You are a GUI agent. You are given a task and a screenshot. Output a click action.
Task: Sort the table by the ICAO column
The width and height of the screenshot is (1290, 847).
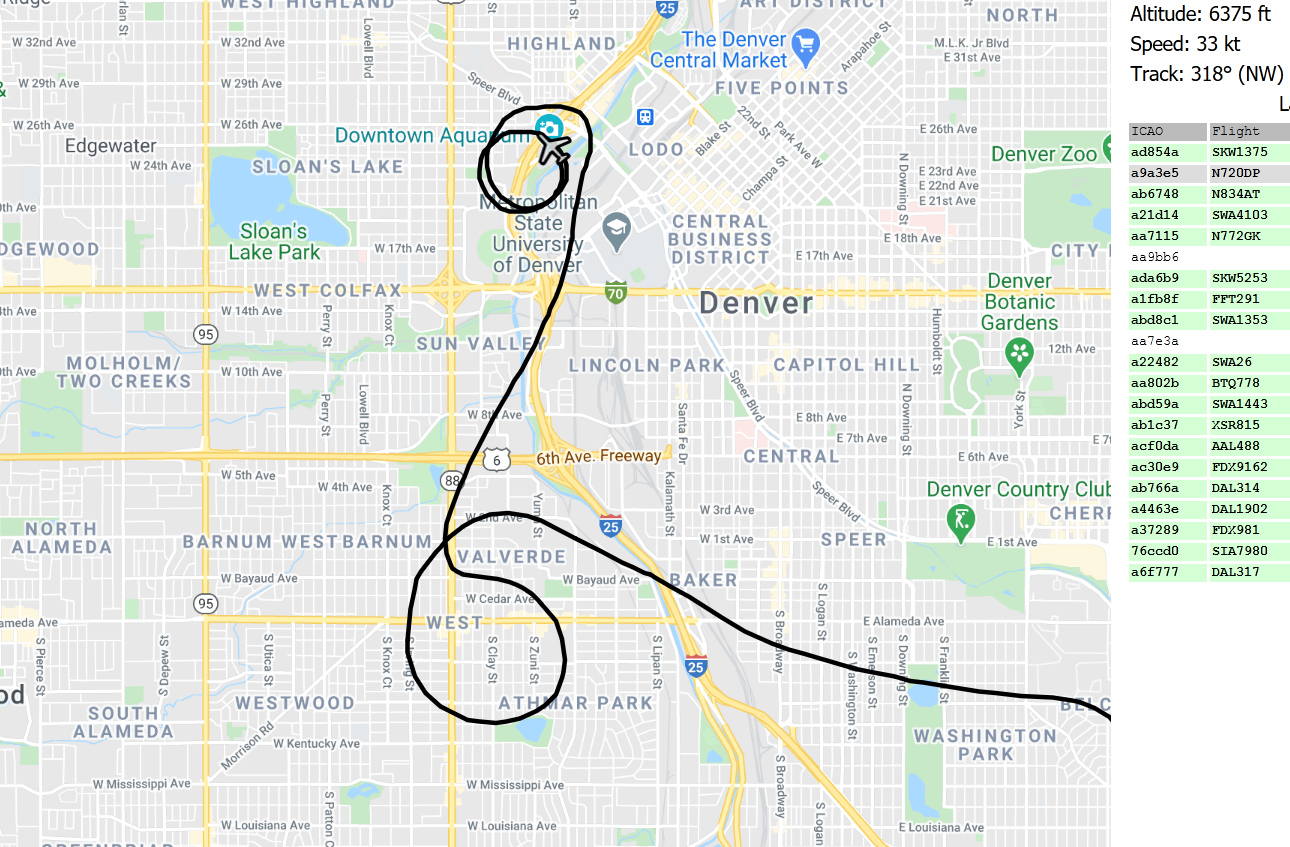1167,131
